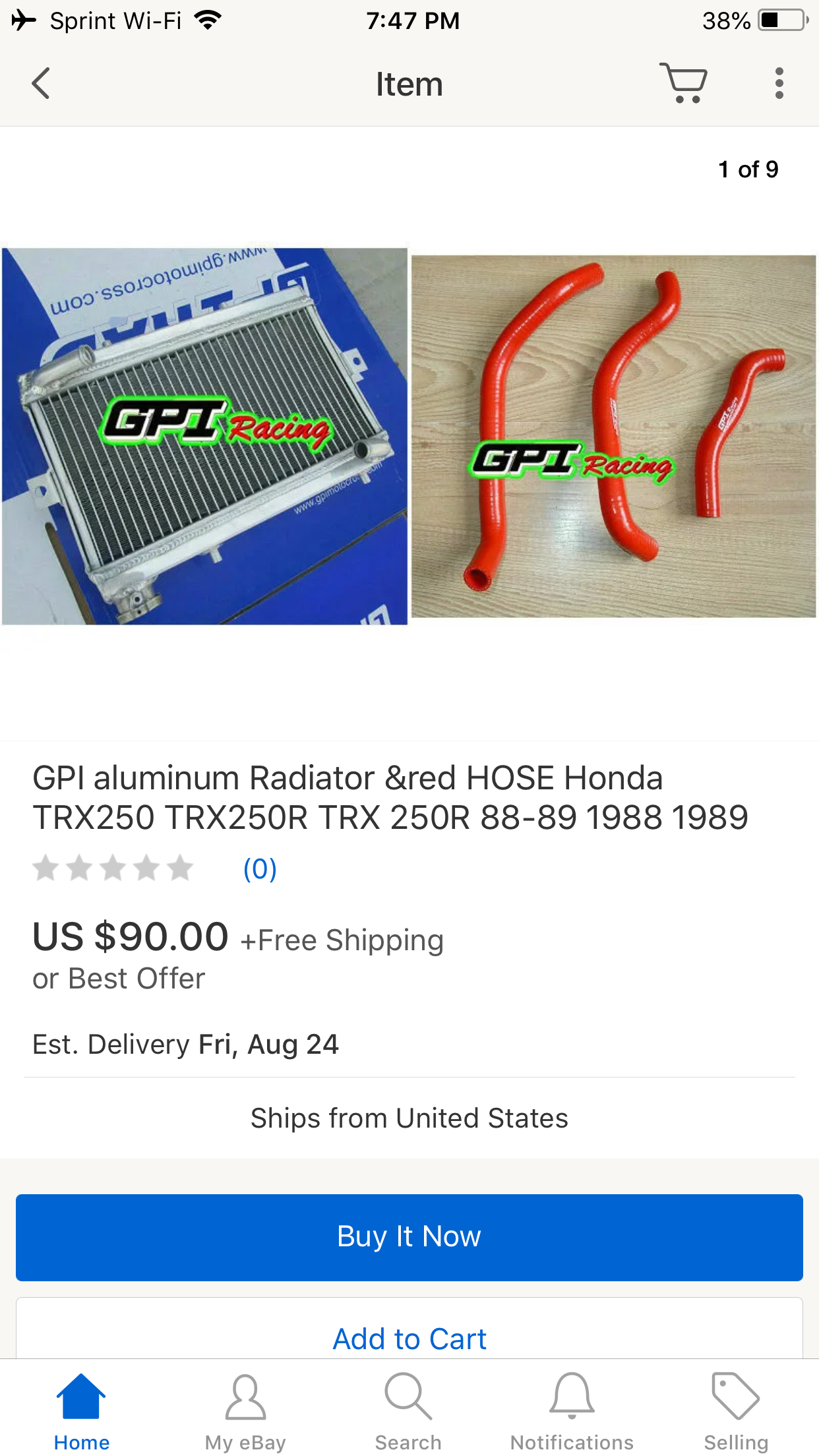Open the radiator product image gallery
This screenshot has width=819, height=1456.
pos(409,435)
